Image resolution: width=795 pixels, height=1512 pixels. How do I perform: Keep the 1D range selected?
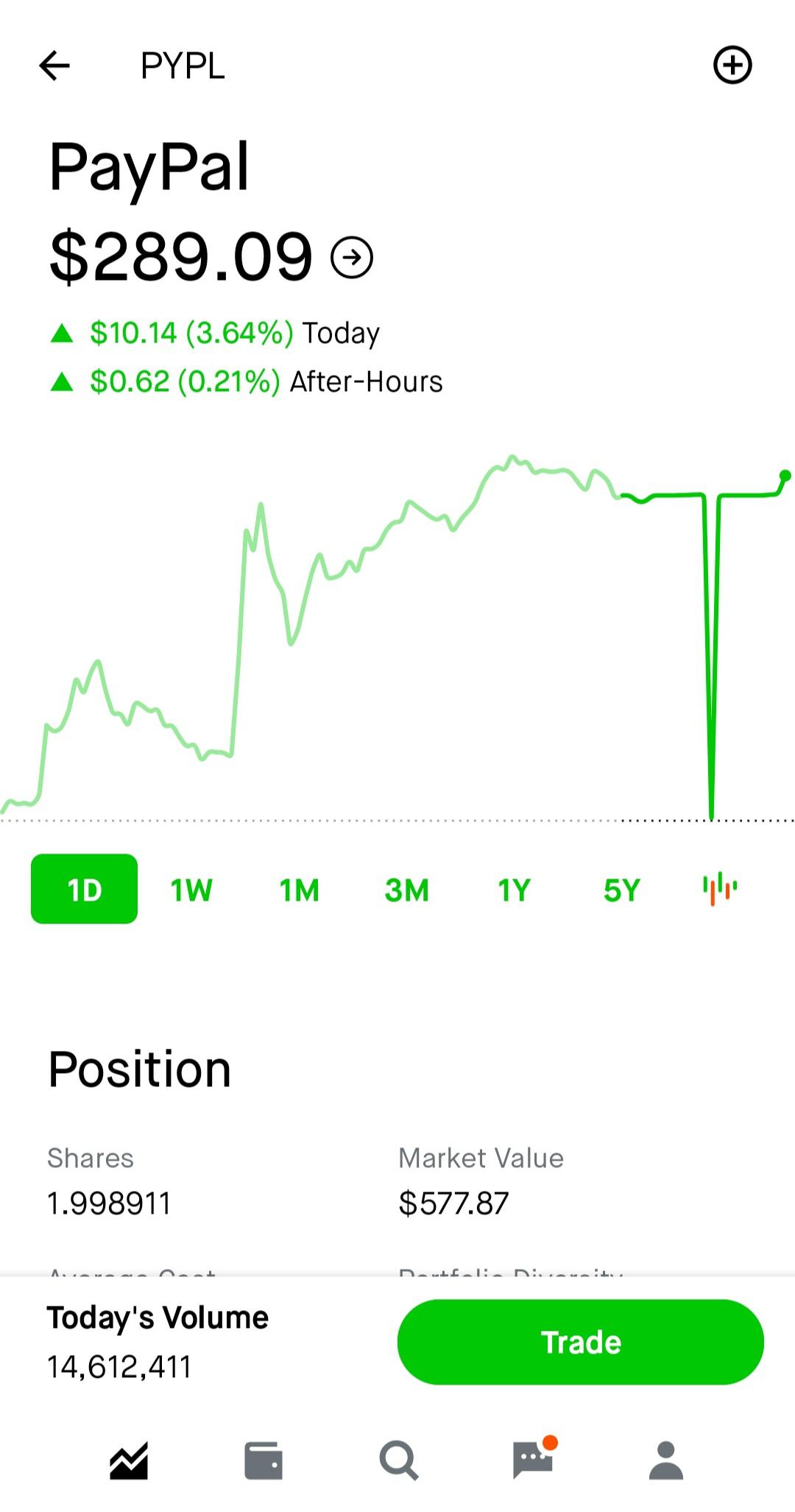click(x=83, y=889)
